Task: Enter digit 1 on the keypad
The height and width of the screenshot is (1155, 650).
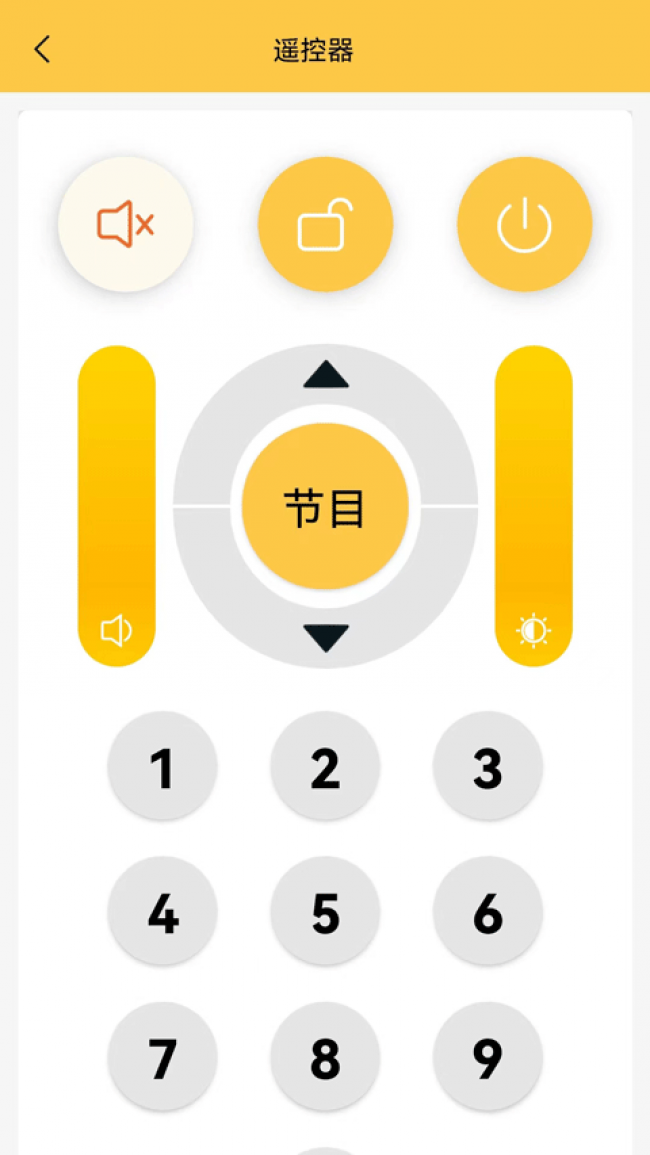Action: click(162, 768)
